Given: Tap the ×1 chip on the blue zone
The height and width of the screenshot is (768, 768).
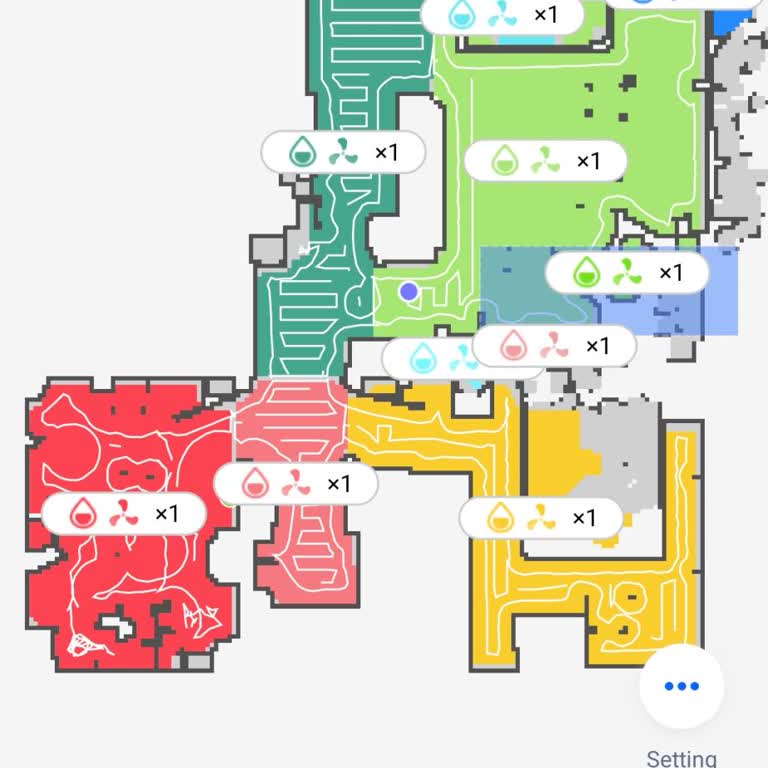Looking at the screenshot, I should 627,271.
